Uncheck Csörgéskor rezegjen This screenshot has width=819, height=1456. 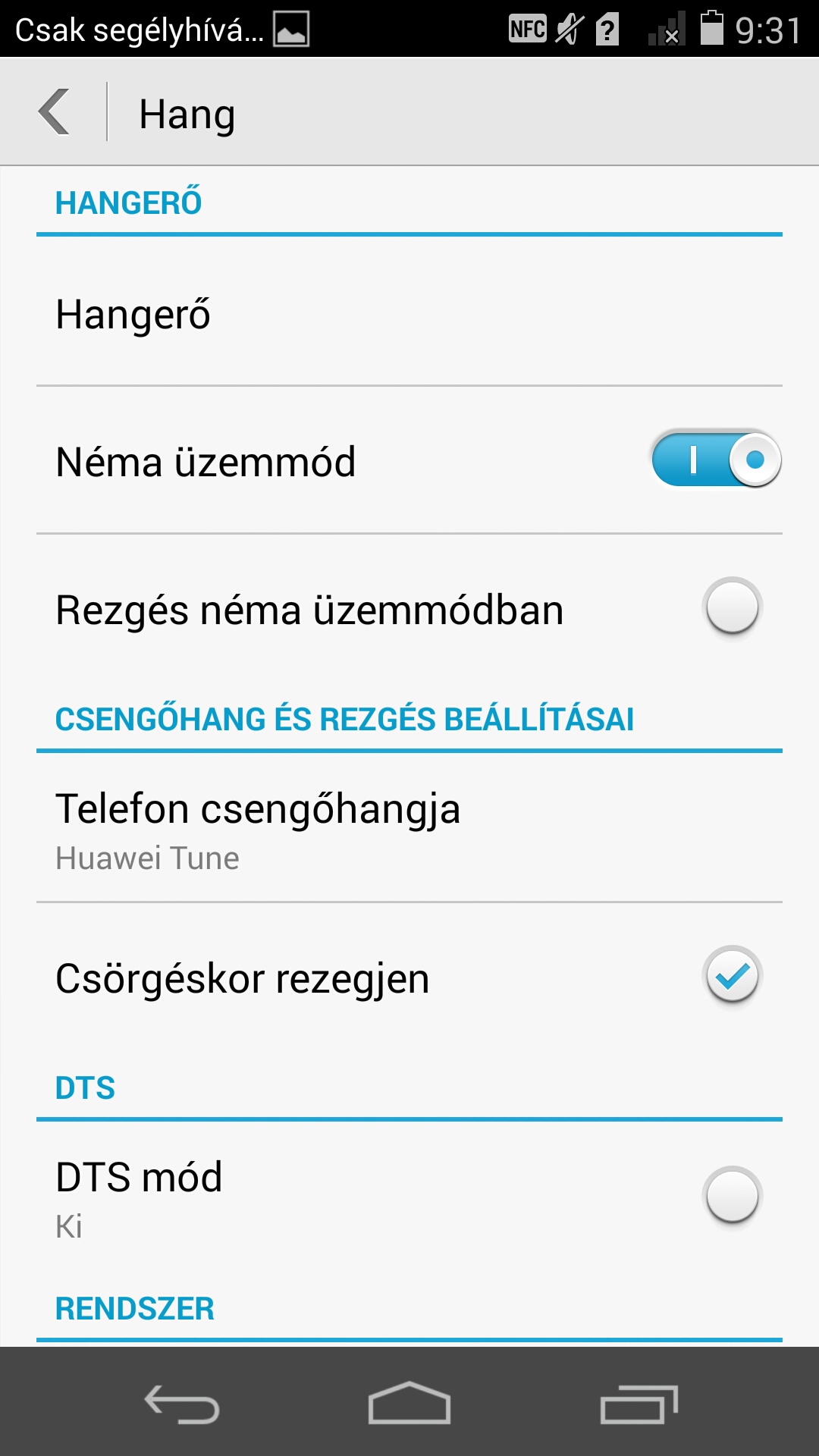(732, 975)
